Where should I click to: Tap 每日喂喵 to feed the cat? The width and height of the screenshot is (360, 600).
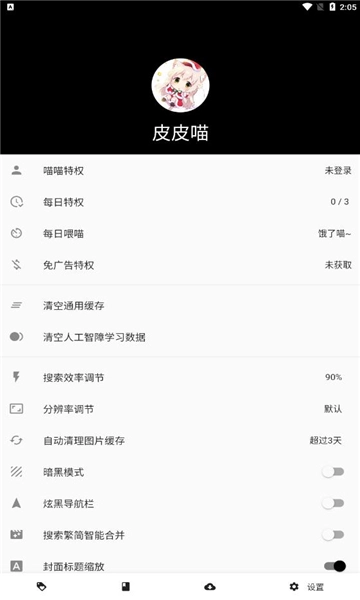pyautogui.click(x=180, y=233)
